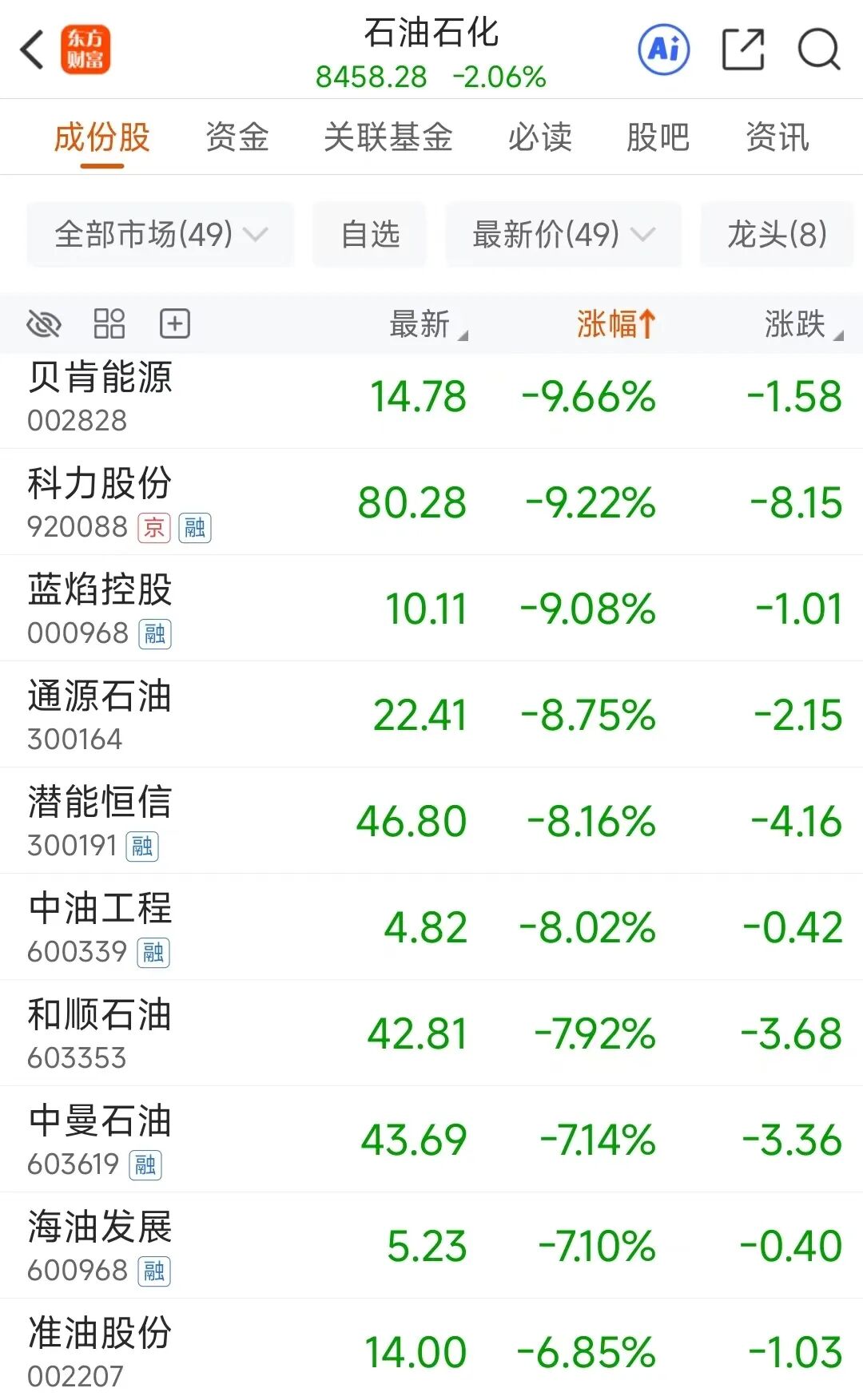Sort the list by 涨幅 column
Viewport: 863px width, 1400px height.
615,324
